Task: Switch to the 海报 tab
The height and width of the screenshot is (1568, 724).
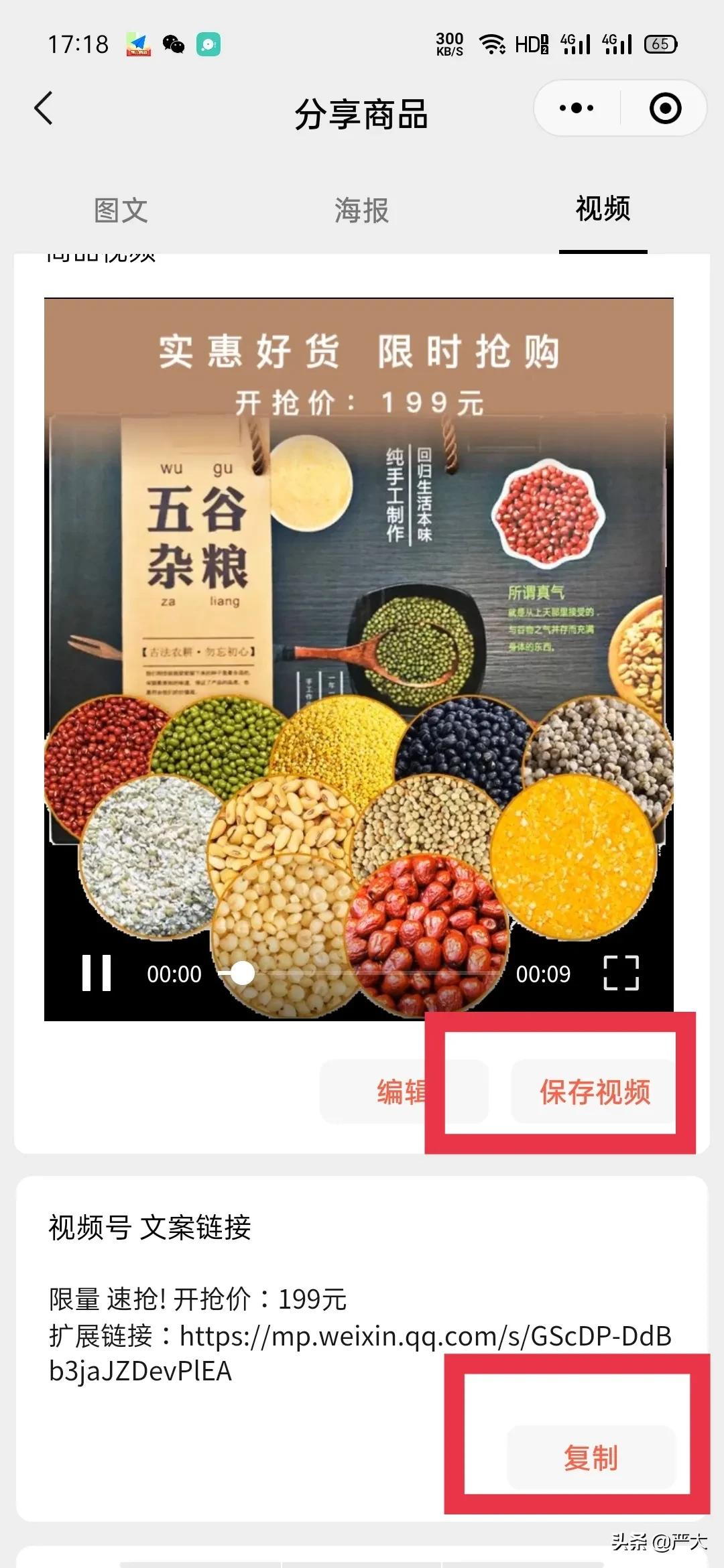Action: (x=361, y=210)
